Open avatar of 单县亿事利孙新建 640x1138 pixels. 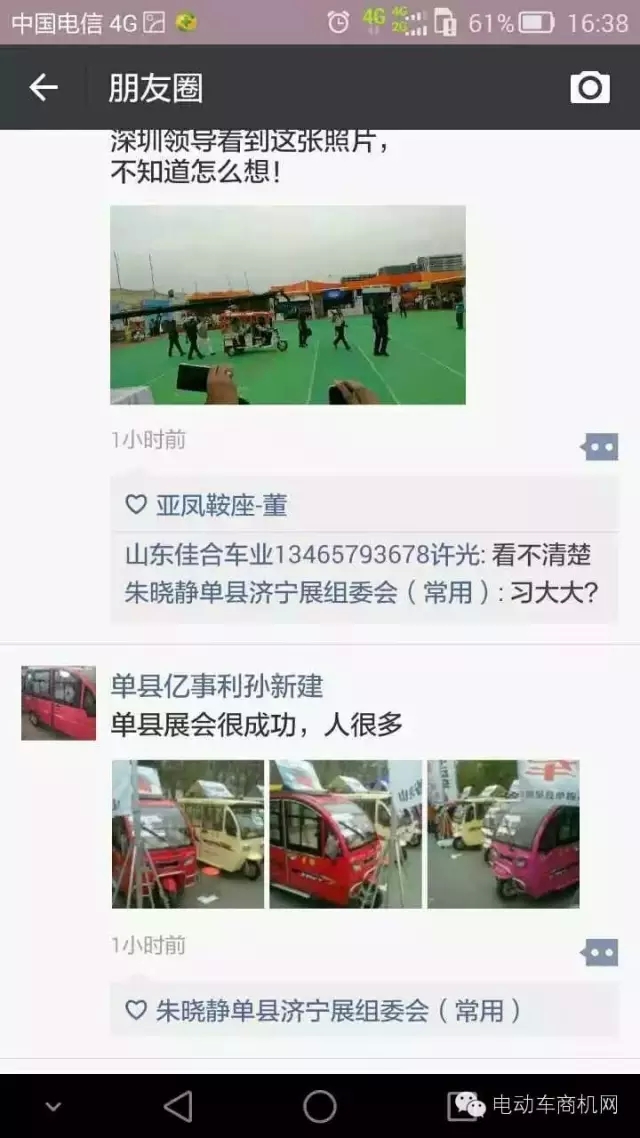tap(58, 703)
